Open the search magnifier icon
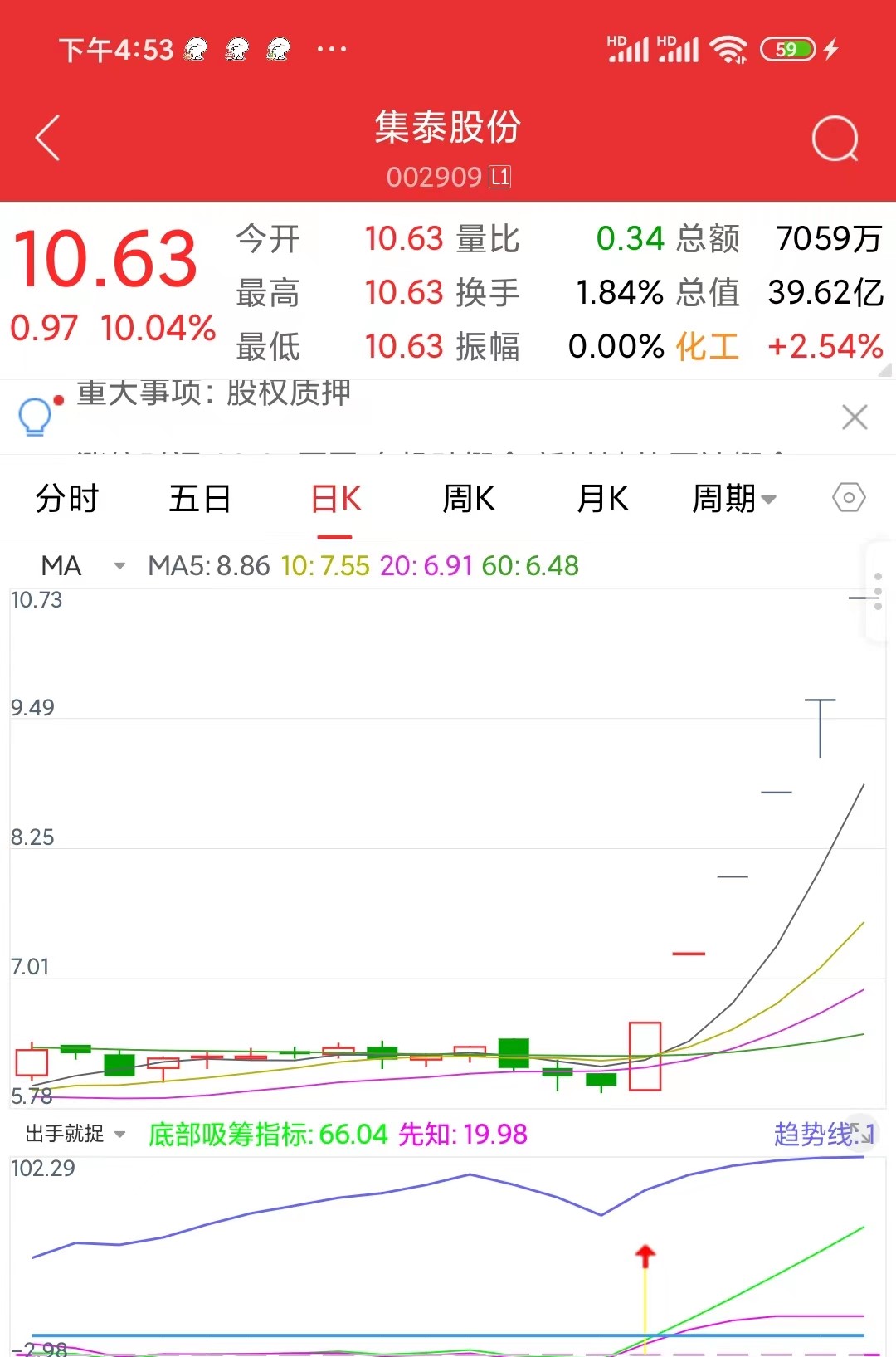Image resolution: width=896 pixels, height=1357 pixels. (835, 137)
